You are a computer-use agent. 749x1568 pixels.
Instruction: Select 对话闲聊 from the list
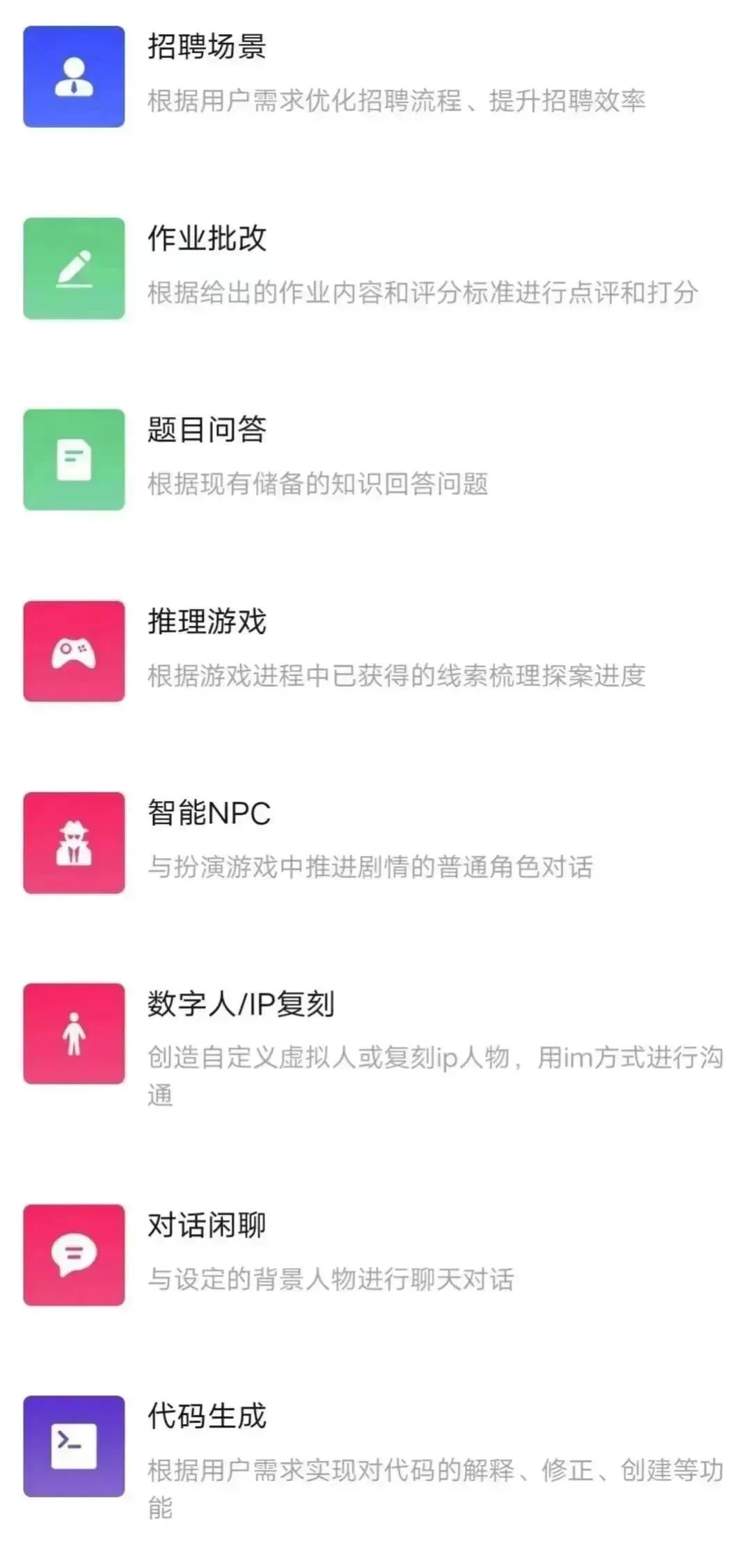(x=207, y=1226)
